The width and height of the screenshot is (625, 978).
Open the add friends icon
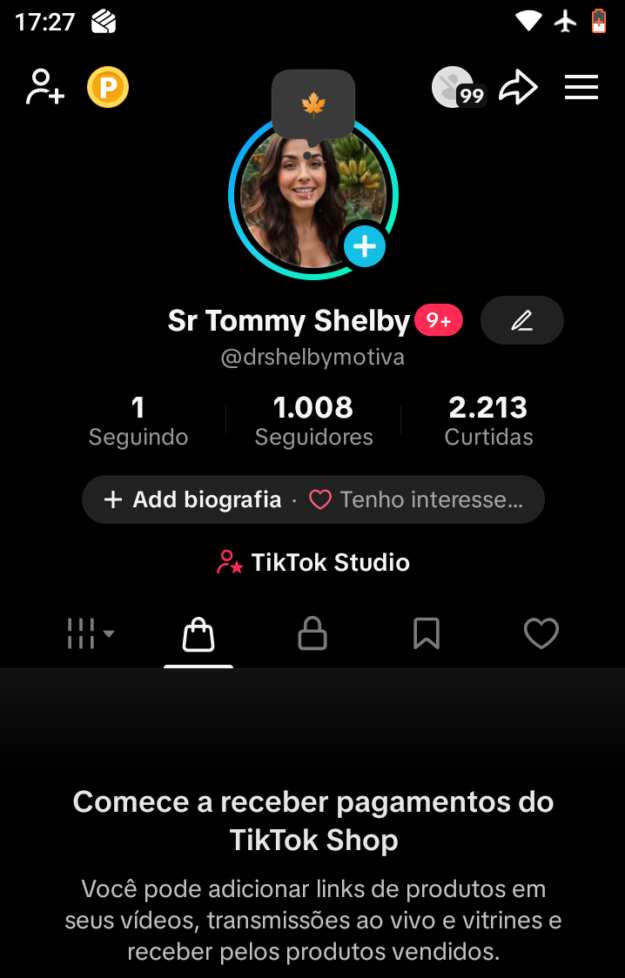tap(45, 87)
